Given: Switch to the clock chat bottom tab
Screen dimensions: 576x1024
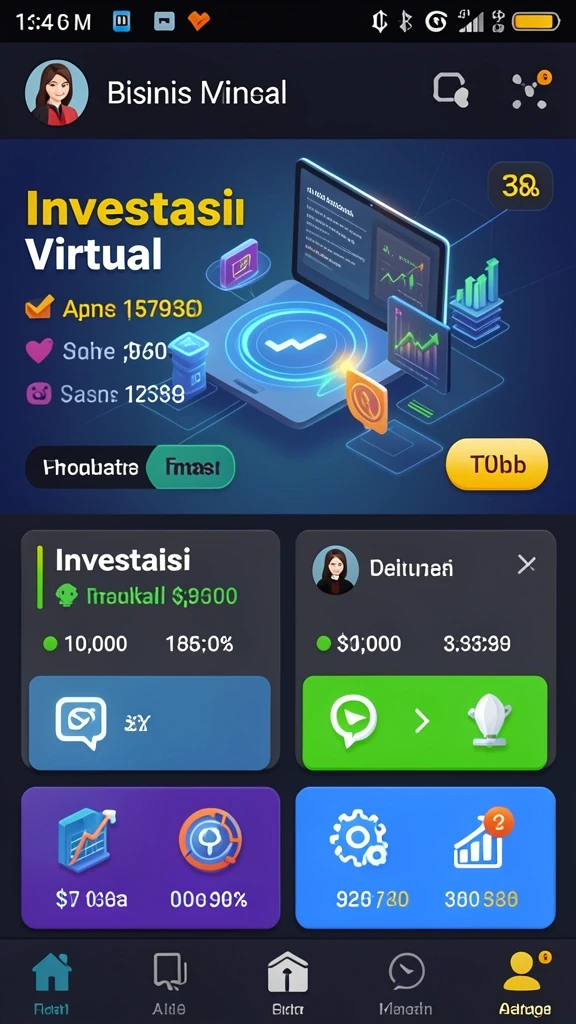Looking at the screenshot, I should 406,982.
